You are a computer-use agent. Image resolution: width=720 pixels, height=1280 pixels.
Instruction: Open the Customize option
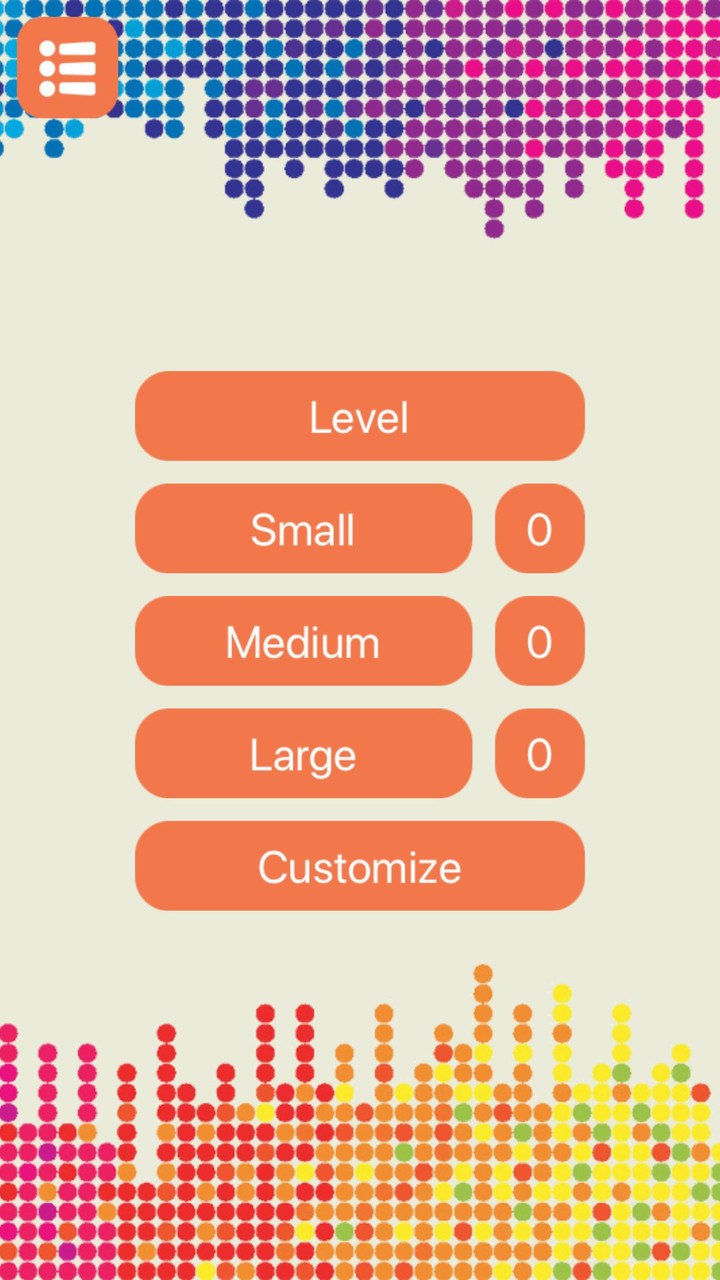[x=359, y=866]
